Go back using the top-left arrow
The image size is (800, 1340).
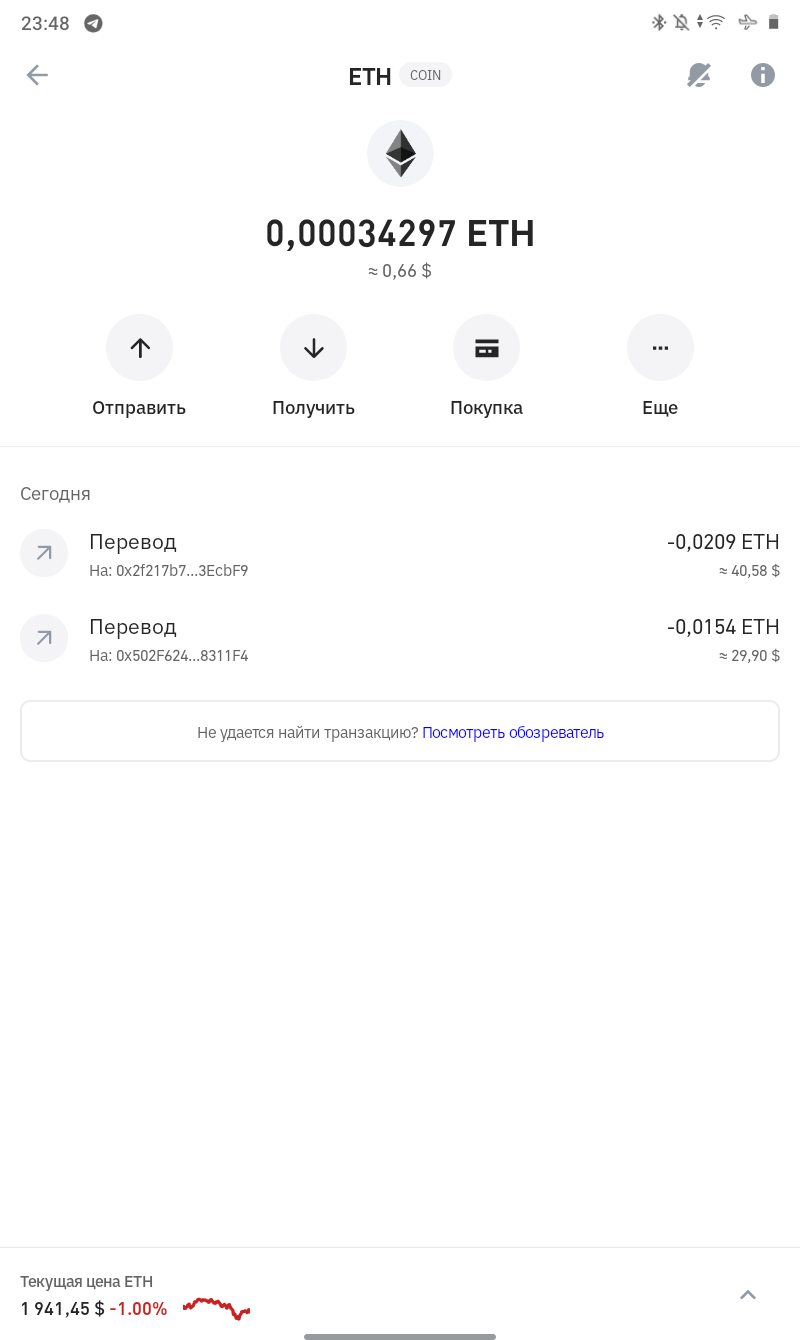(x=37, y=75)
